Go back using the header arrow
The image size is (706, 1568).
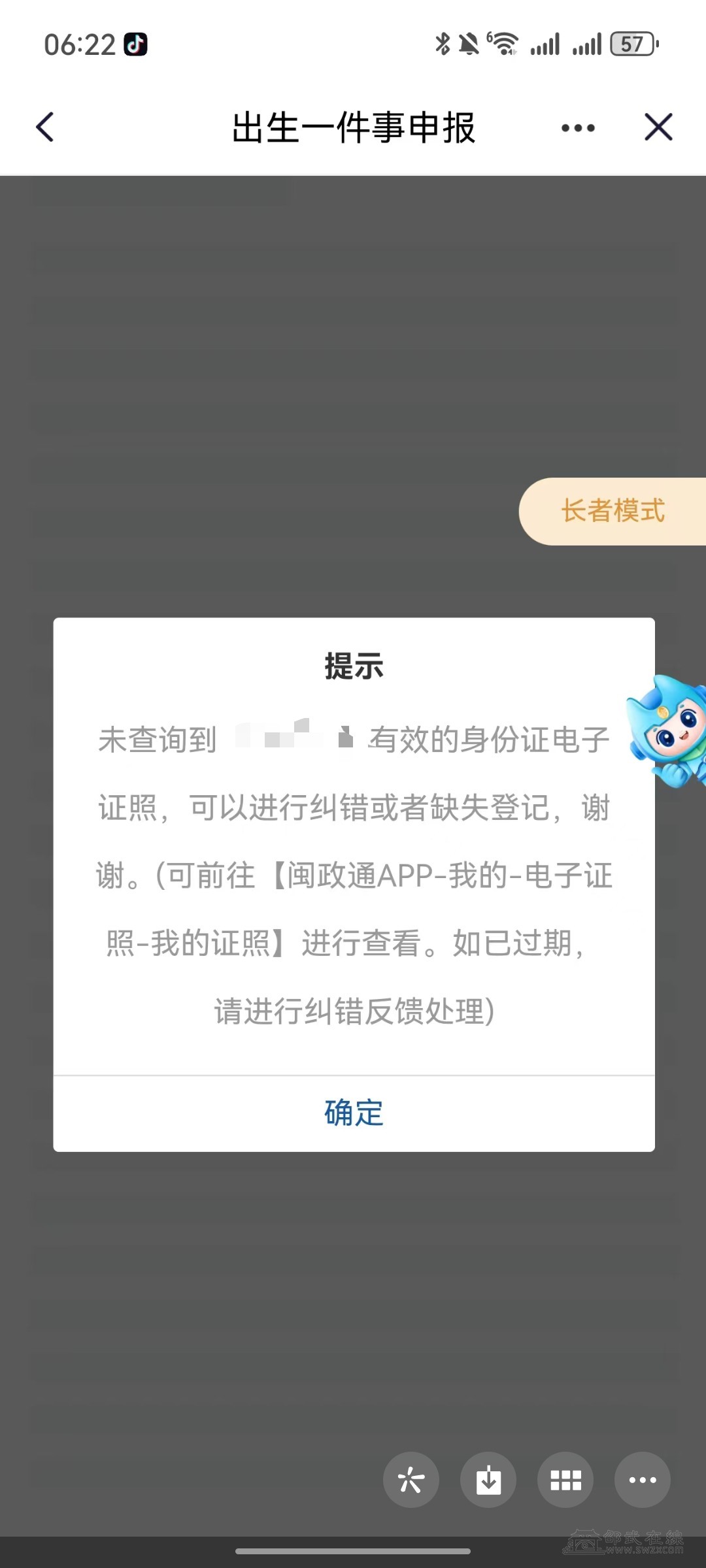pyautogui.click(x=45, y=127)
